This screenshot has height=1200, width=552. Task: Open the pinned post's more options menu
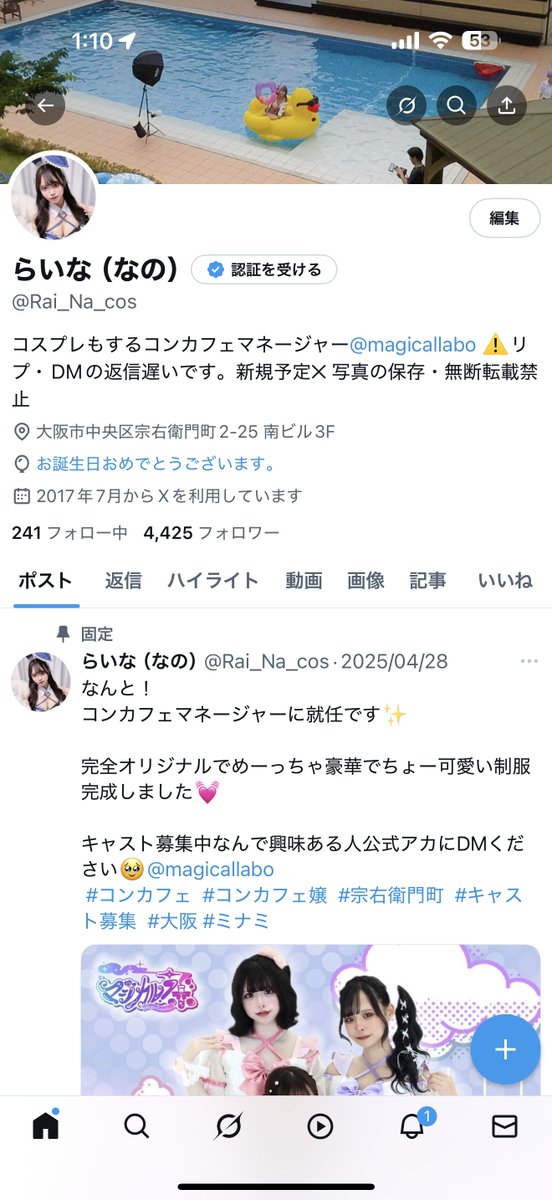[529, 662]
